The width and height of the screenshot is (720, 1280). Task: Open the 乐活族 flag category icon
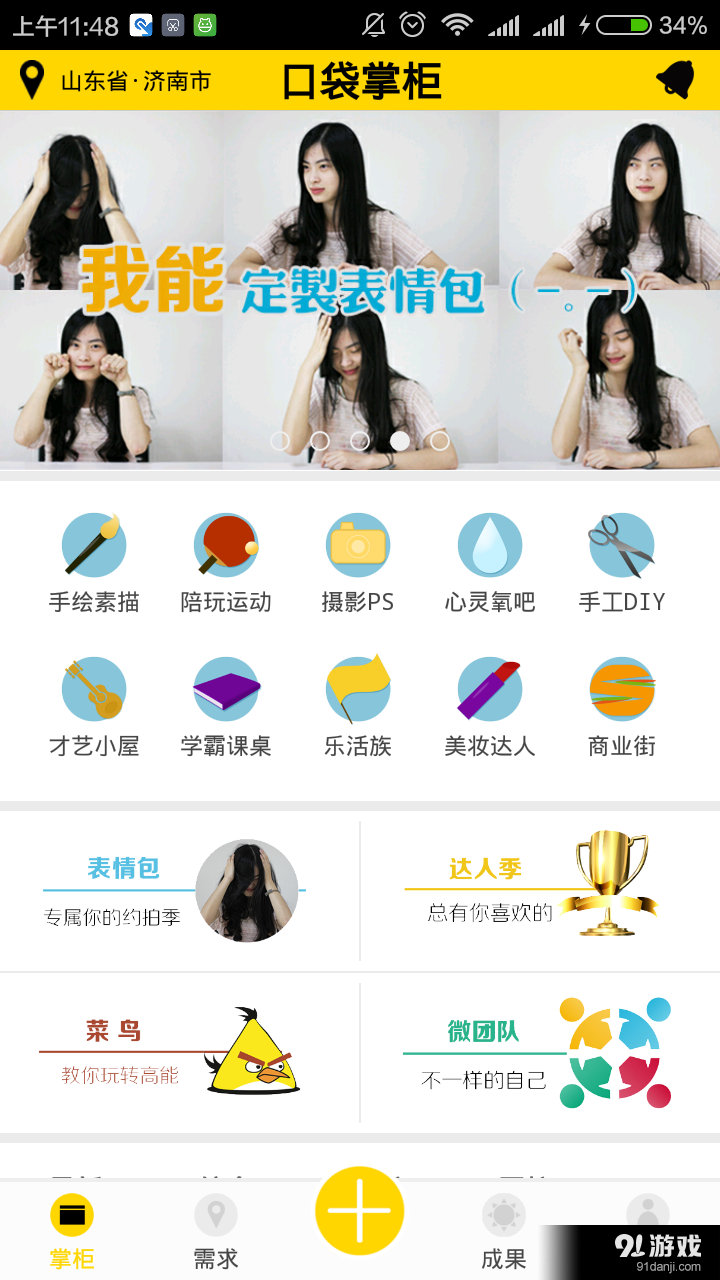click(x=357, y=687)
